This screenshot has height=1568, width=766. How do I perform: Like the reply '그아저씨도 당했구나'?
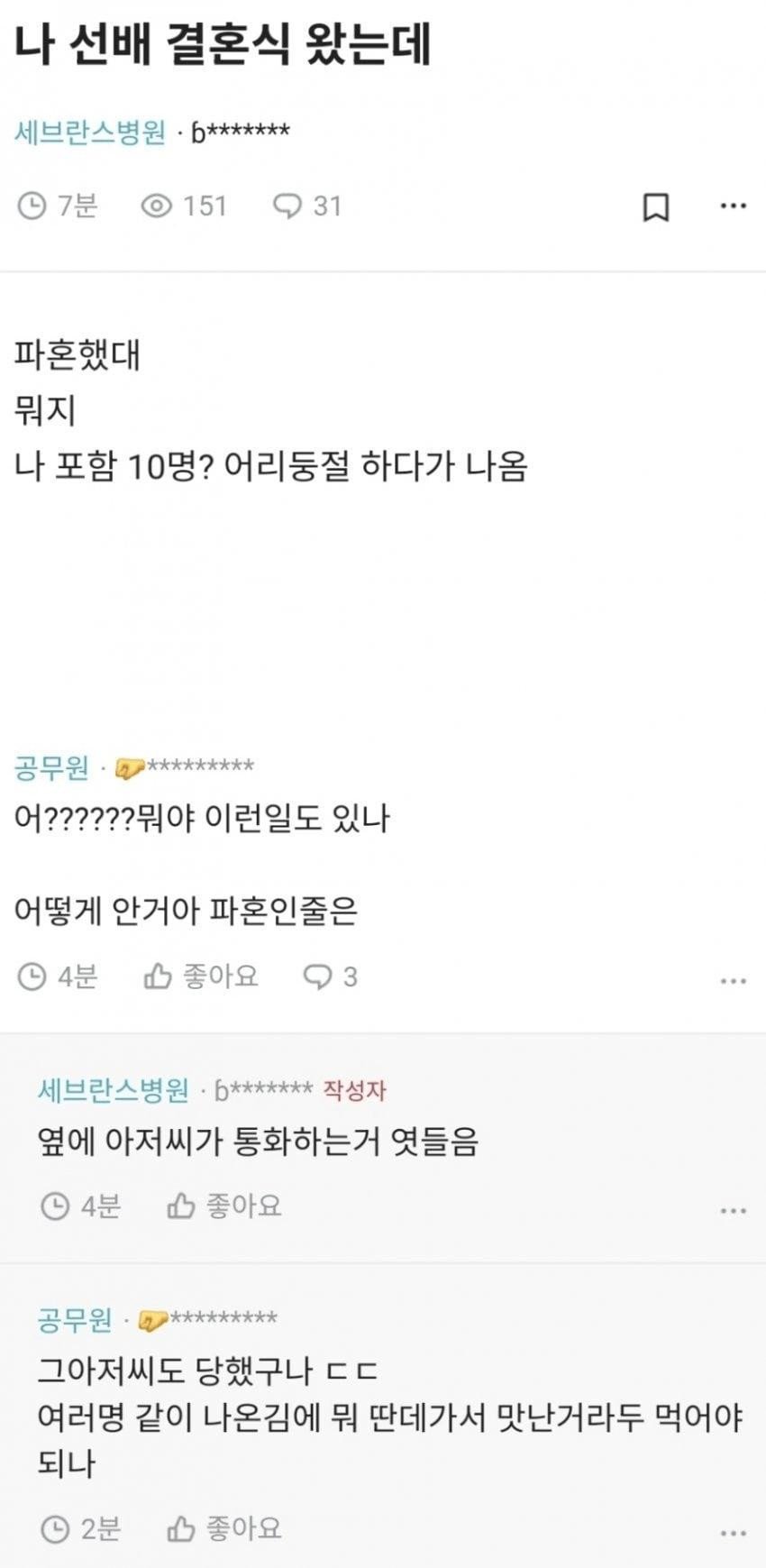pos(224,1527)
